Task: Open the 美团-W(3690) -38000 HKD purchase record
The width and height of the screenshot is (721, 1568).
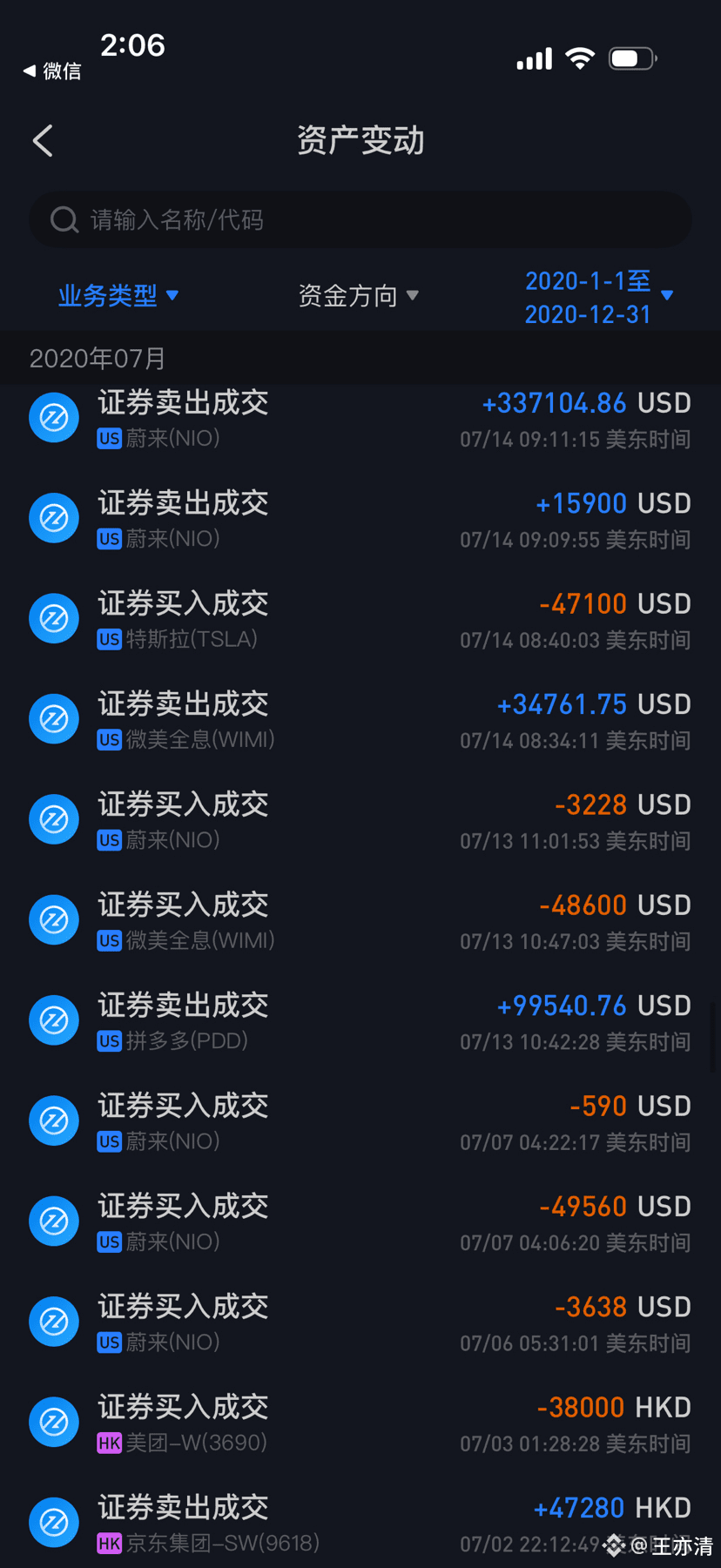Action: pos(360,1423)
